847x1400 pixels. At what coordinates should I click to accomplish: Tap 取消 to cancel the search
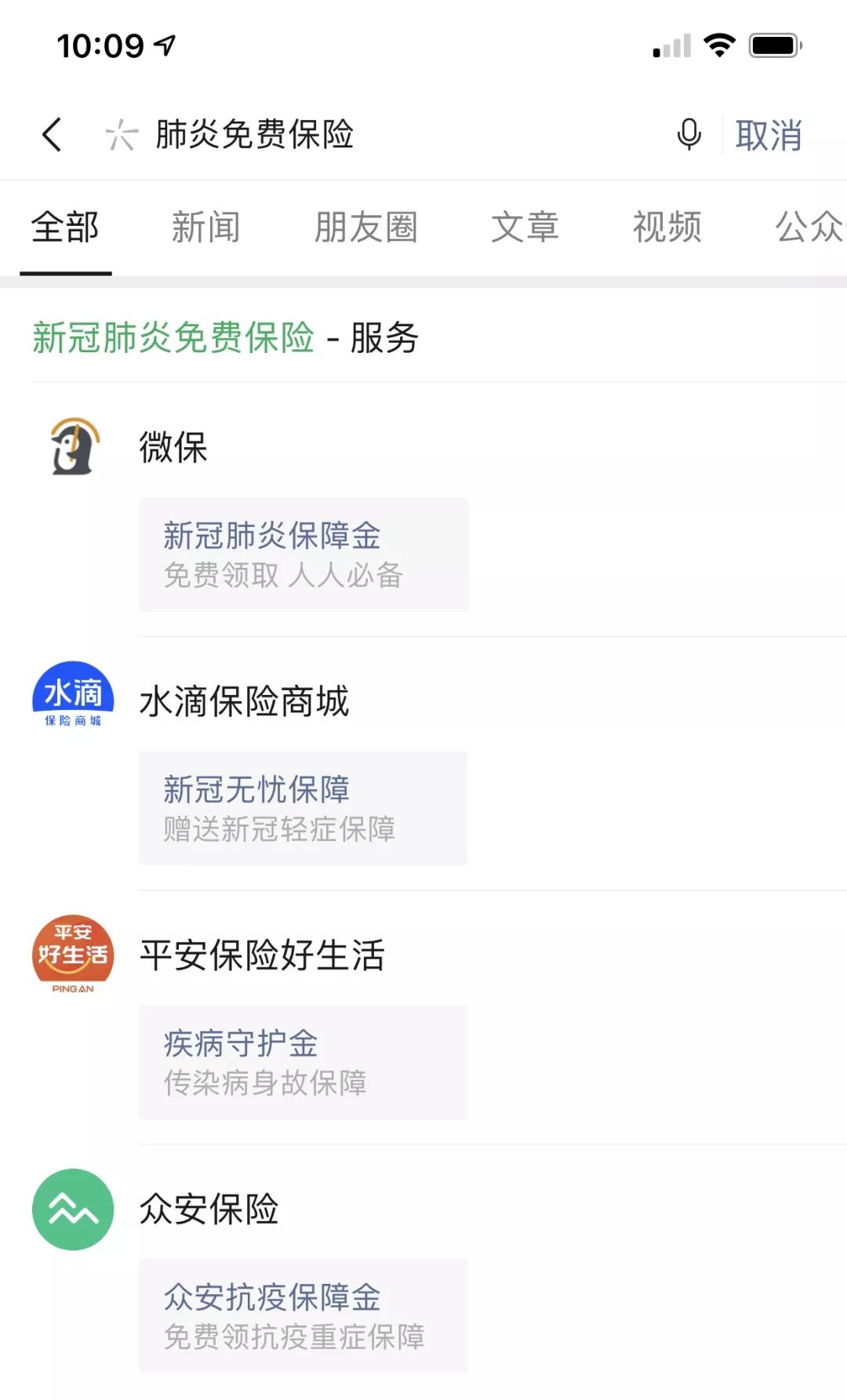pos(769,135)
